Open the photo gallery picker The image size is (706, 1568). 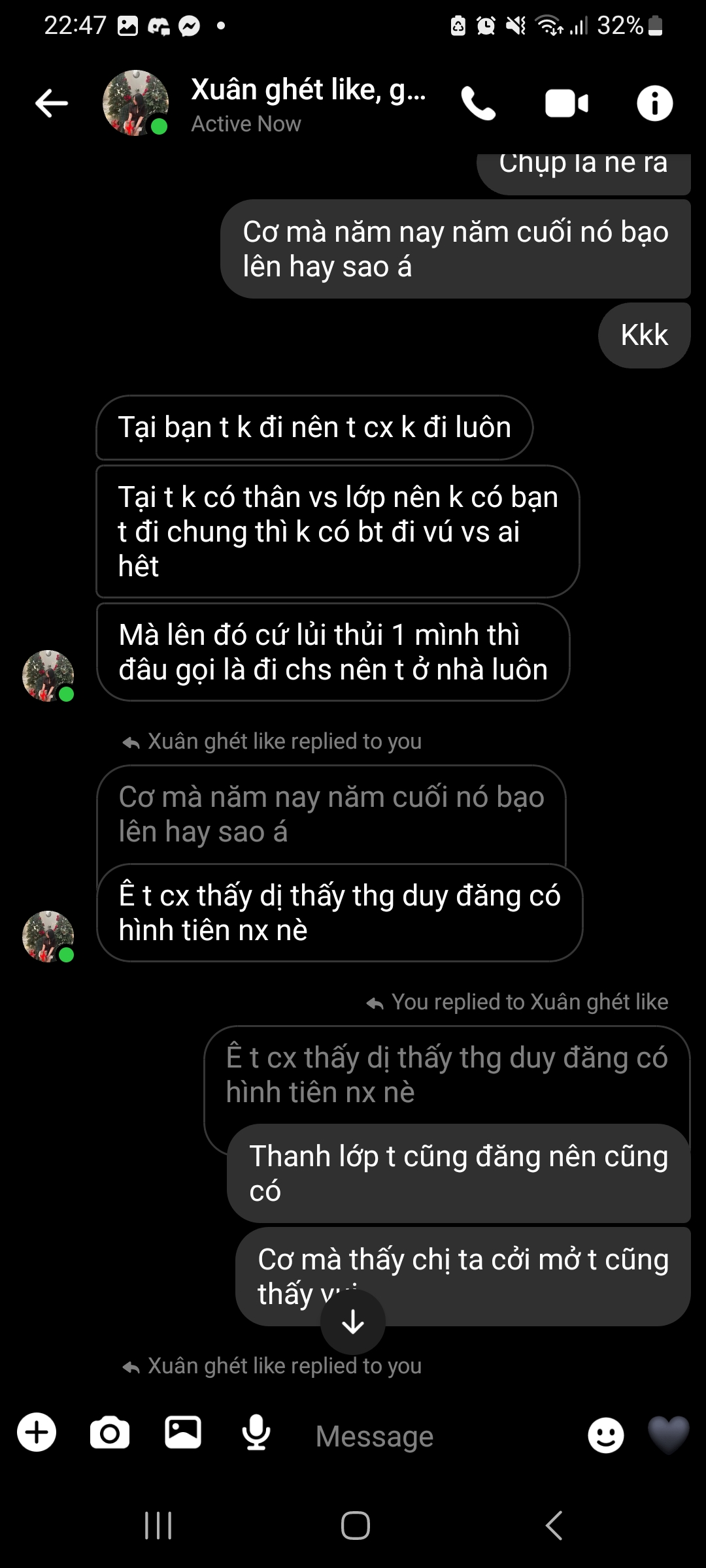[x=183, y=1432]
